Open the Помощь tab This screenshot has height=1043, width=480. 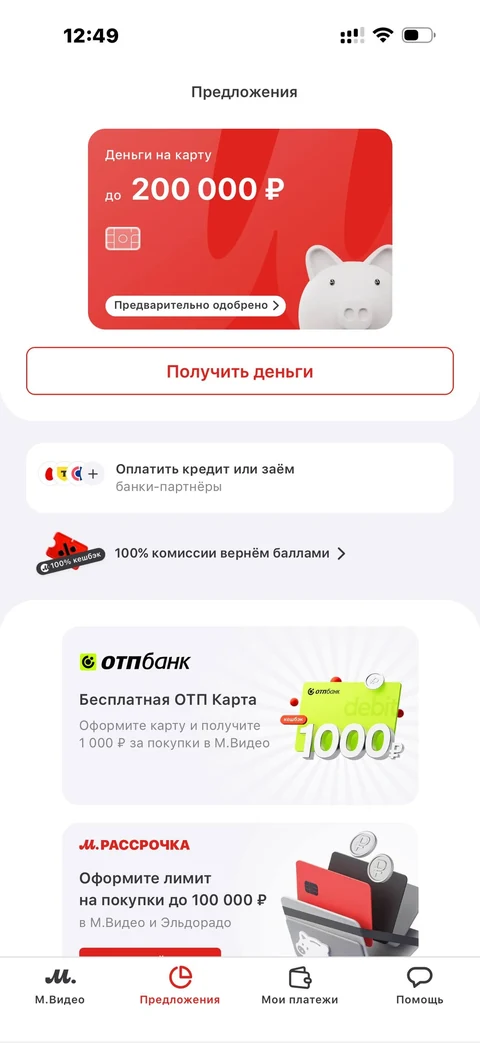(420, 985)
